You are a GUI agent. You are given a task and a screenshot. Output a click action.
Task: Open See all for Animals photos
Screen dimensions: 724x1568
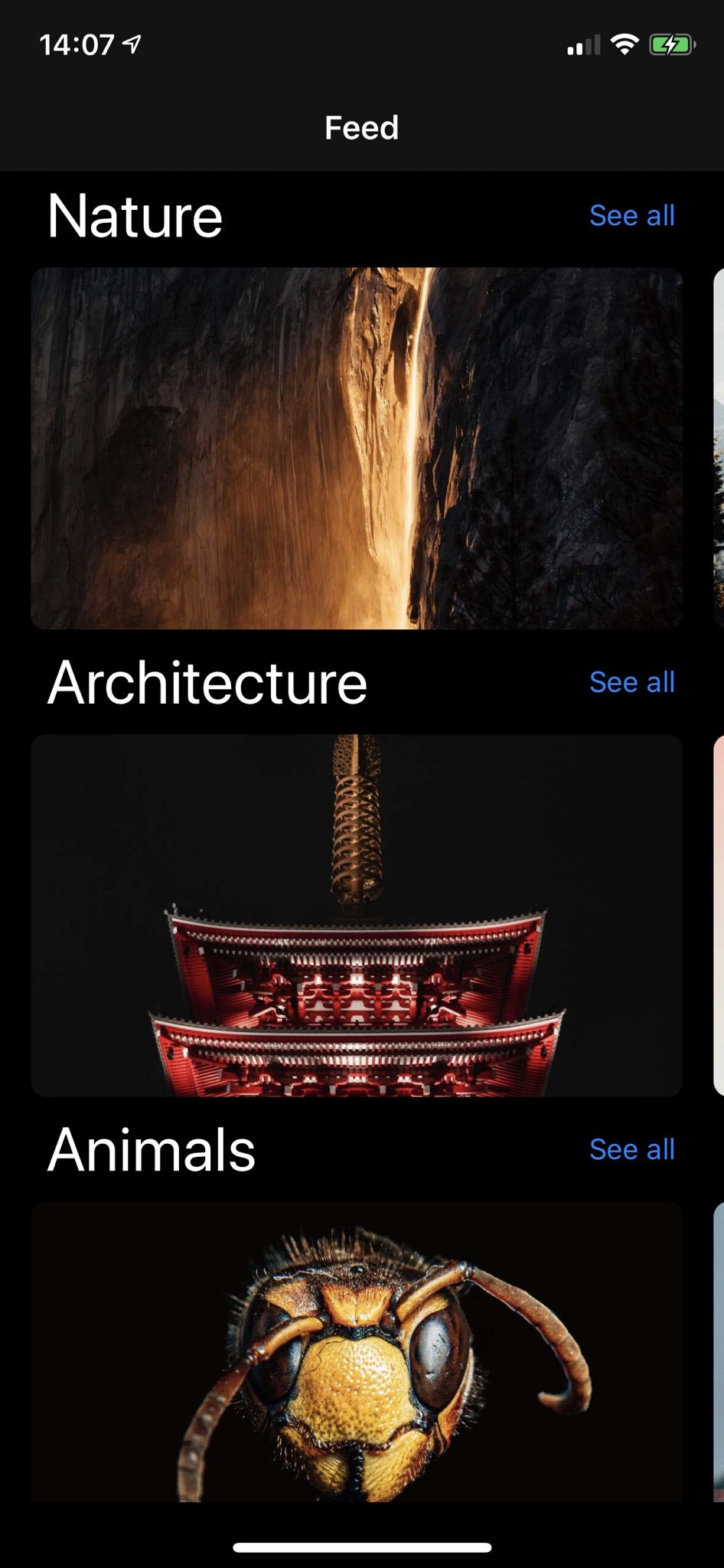(632, 1150)
